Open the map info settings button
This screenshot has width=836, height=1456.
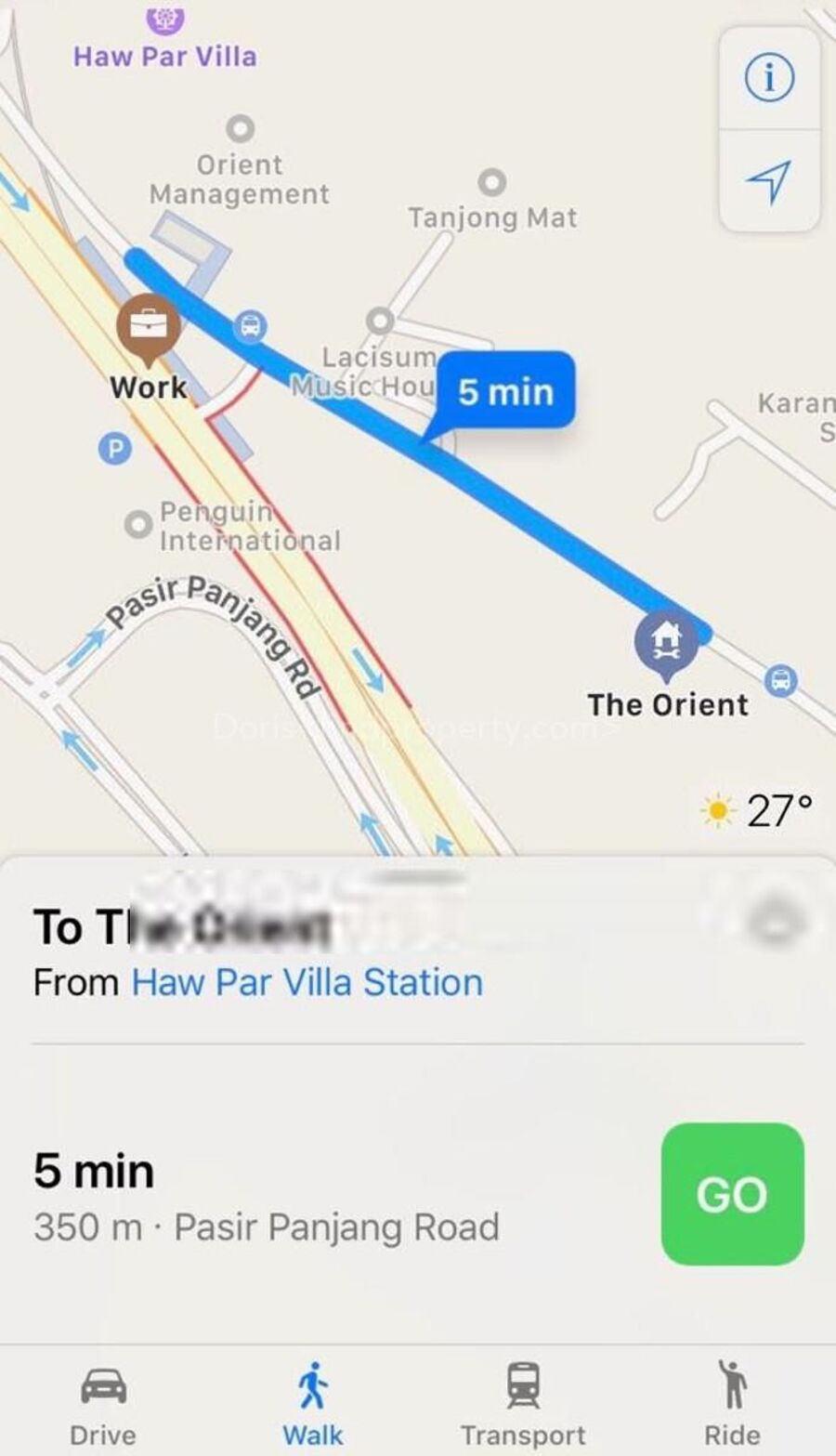769,78
